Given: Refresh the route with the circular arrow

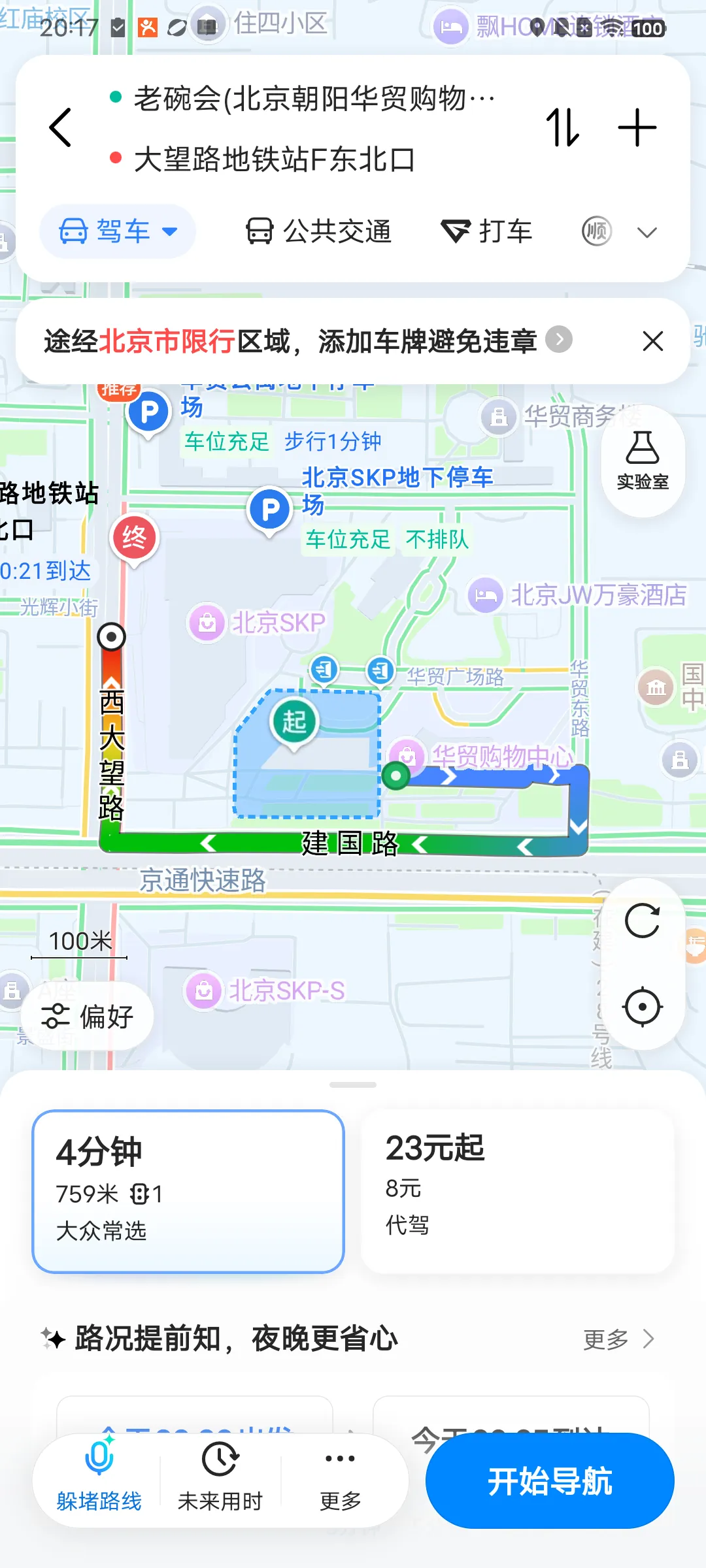Looking at the screenshot, I should (643, 921).
